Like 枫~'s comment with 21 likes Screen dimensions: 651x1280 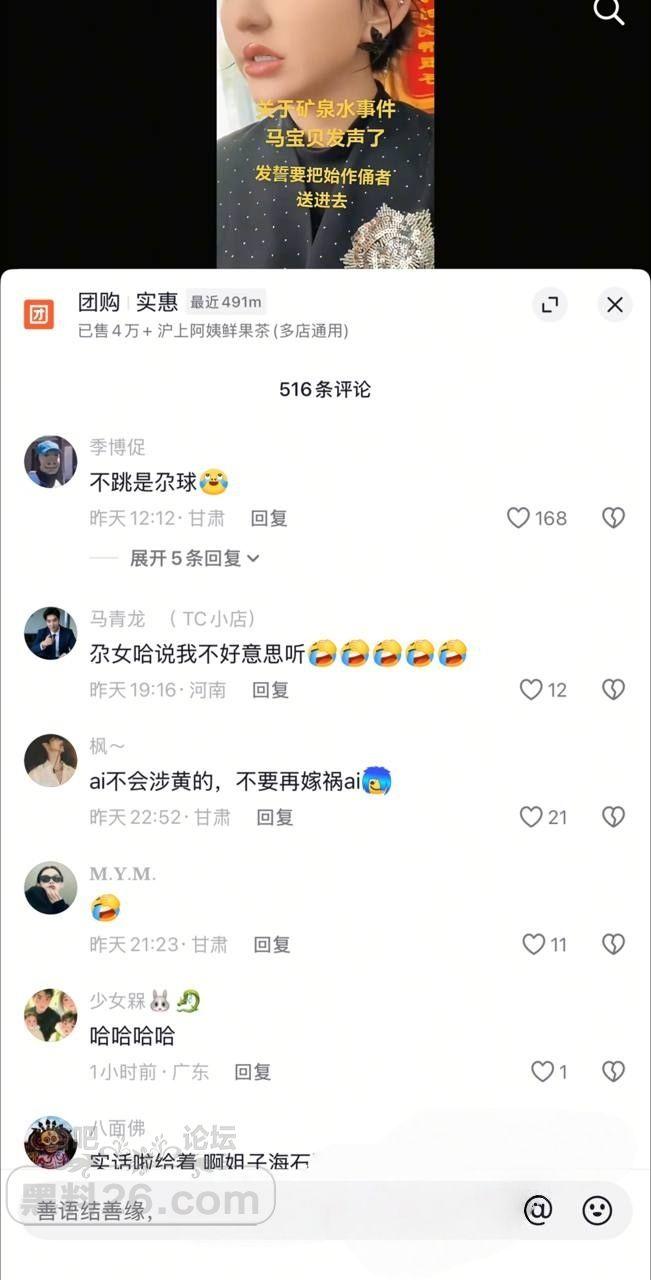point(531,817)
